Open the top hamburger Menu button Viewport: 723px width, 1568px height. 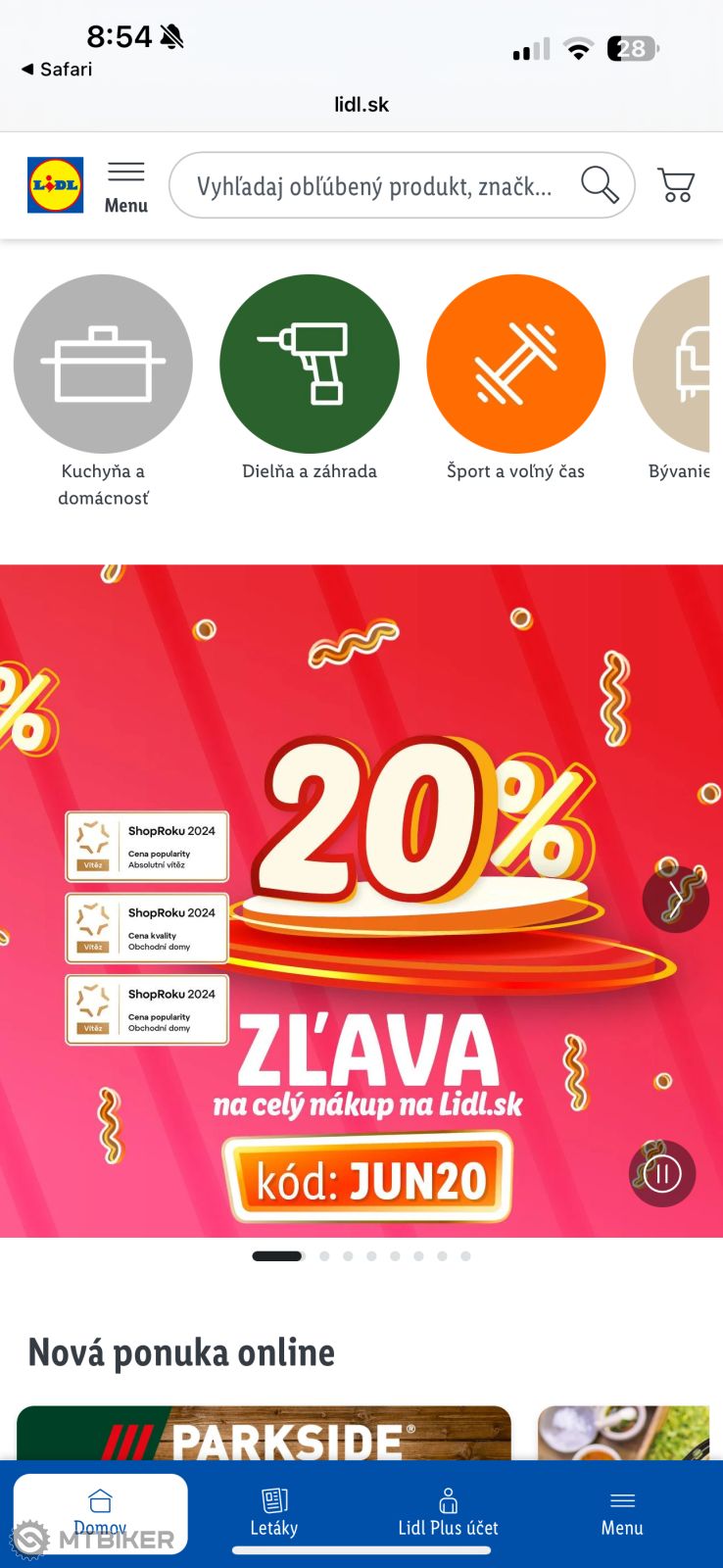pyautogui.click(x=126, y=186)
